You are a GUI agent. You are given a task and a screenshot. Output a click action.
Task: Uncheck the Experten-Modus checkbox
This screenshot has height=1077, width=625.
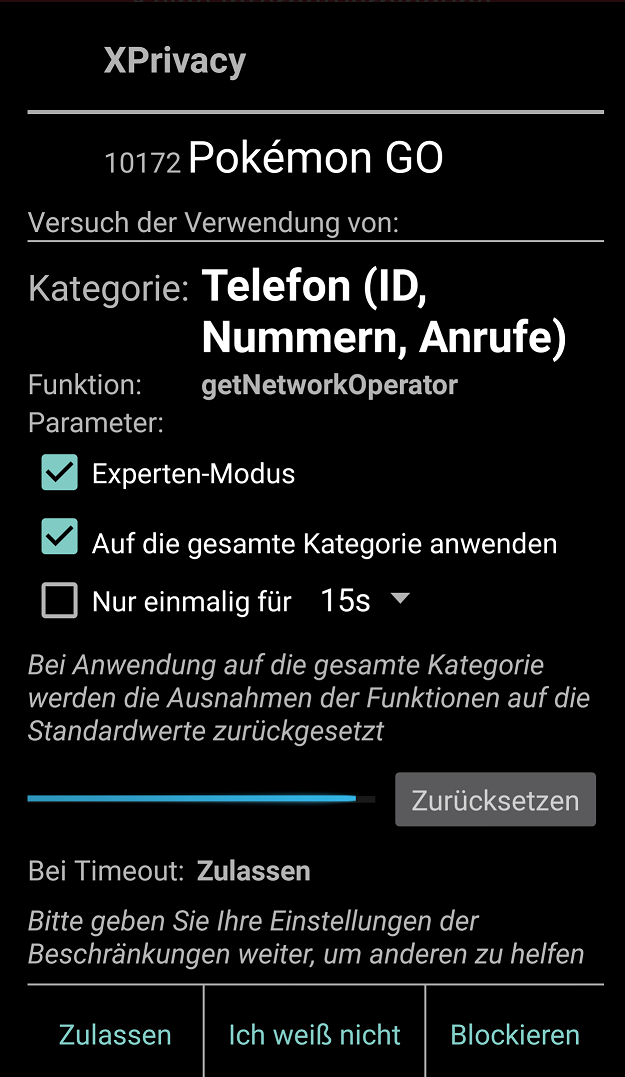click(60, 473)
